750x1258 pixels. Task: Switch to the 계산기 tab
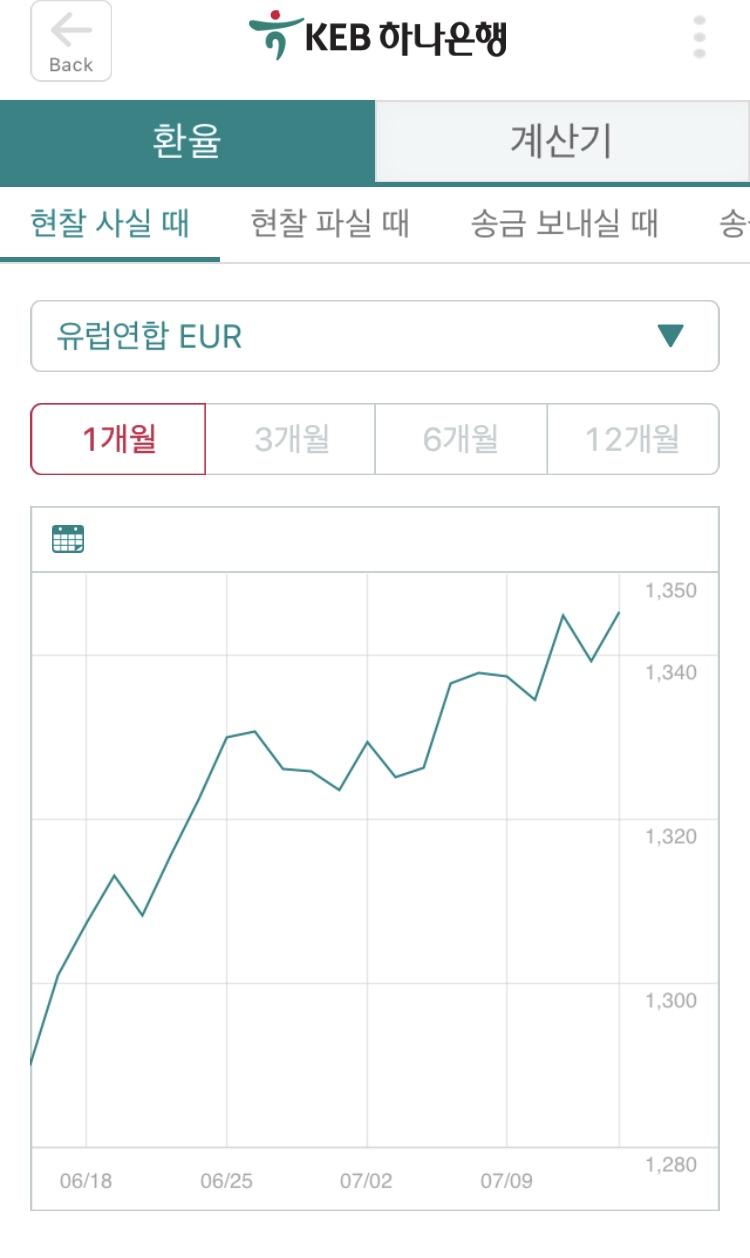[562, 141]
